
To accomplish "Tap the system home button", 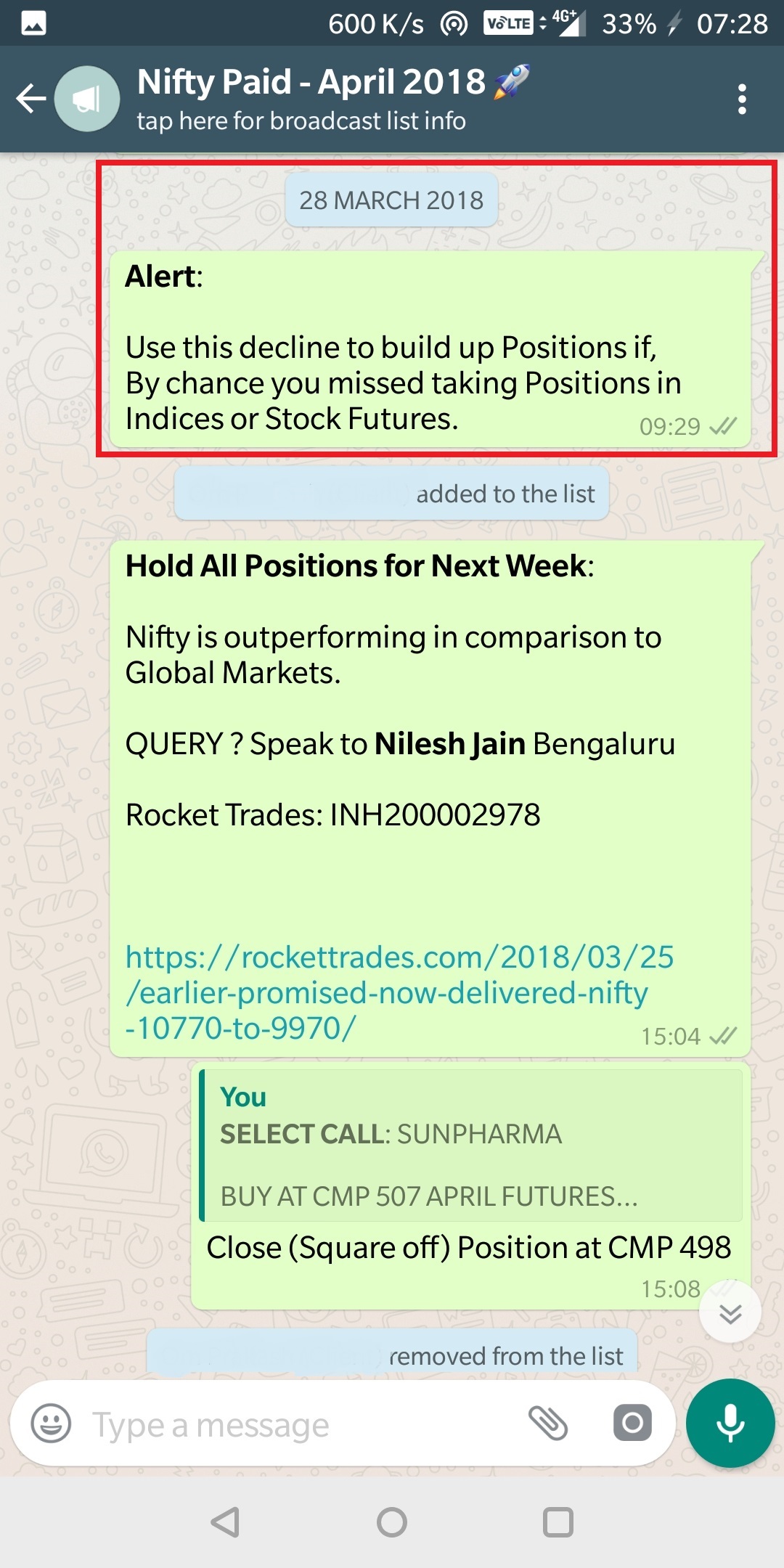I will coord(392,1522).
